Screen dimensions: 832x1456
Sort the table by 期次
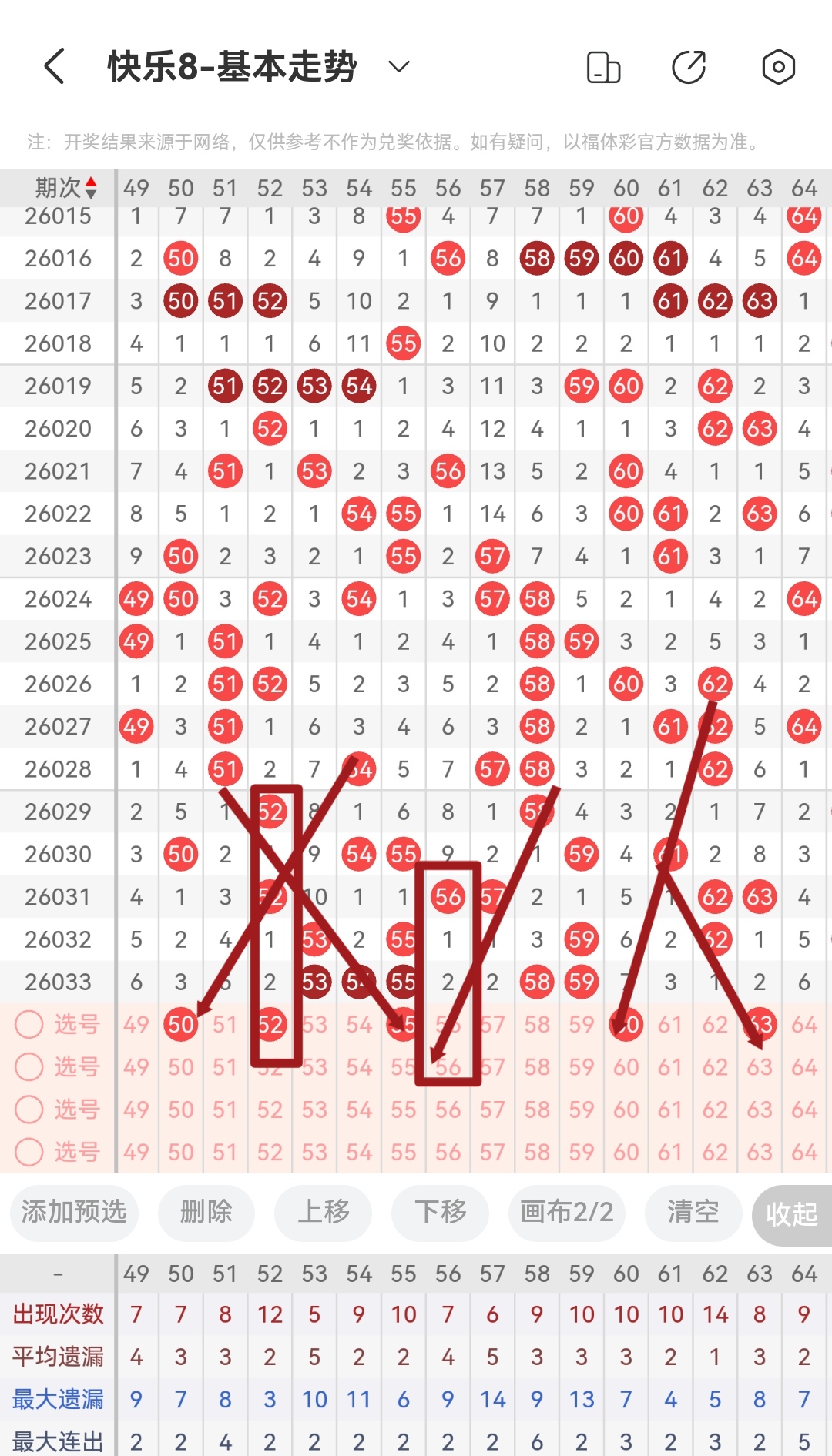(x=65, y=188)
